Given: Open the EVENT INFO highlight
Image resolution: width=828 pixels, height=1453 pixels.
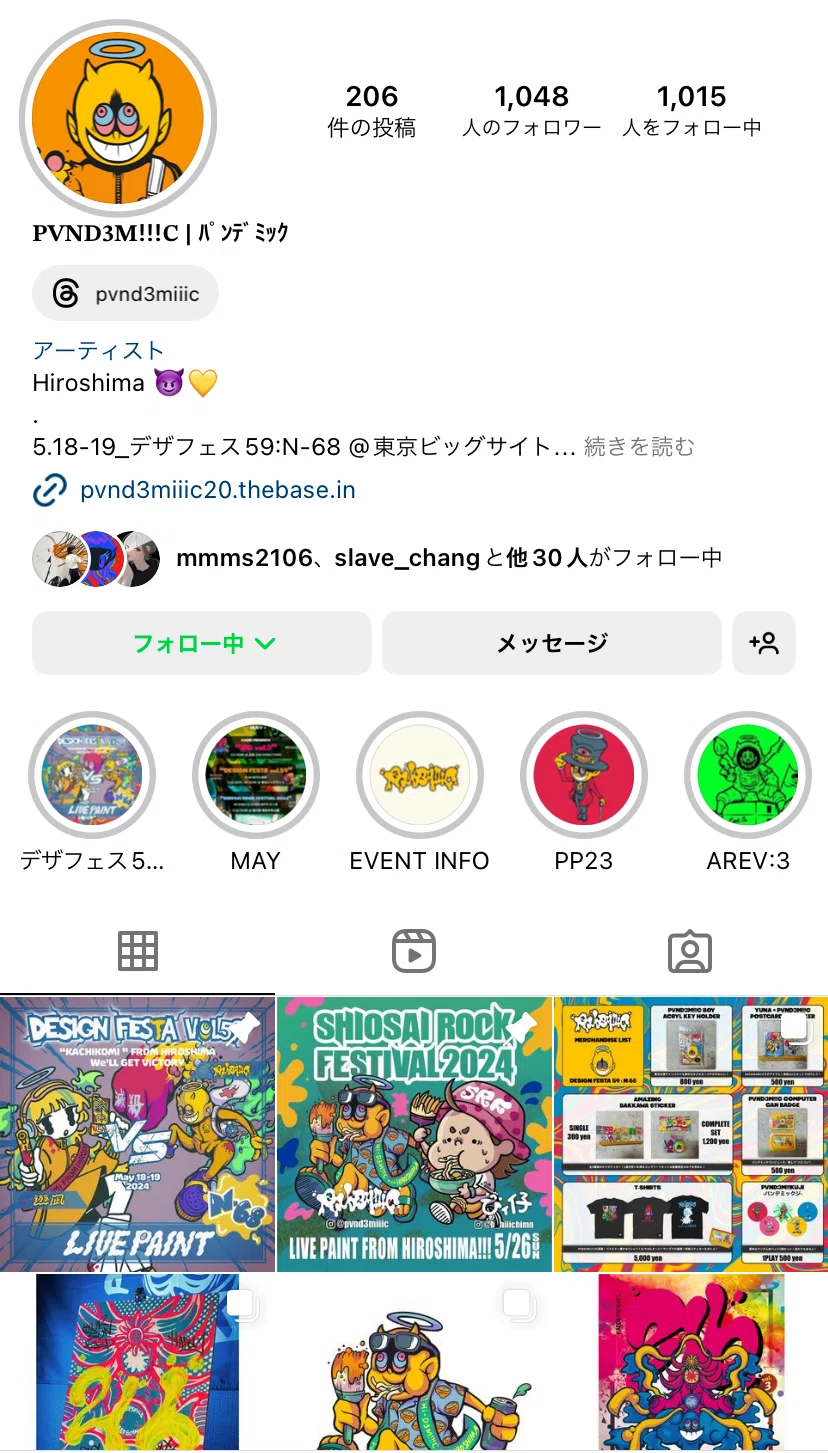Looking at the screenshot, I should point(420,775).
